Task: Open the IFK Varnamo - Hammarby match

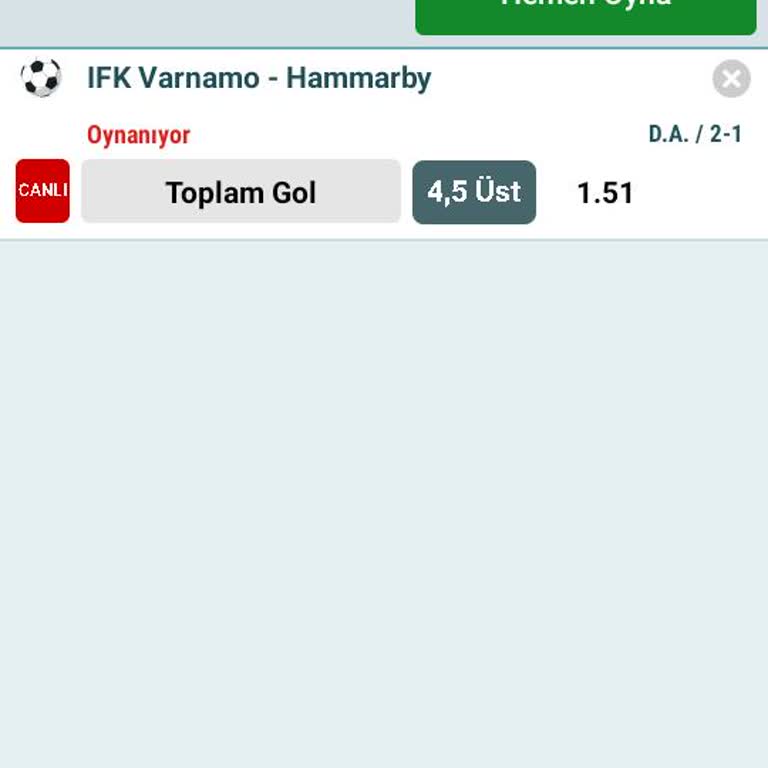Action: coord(259,78)
